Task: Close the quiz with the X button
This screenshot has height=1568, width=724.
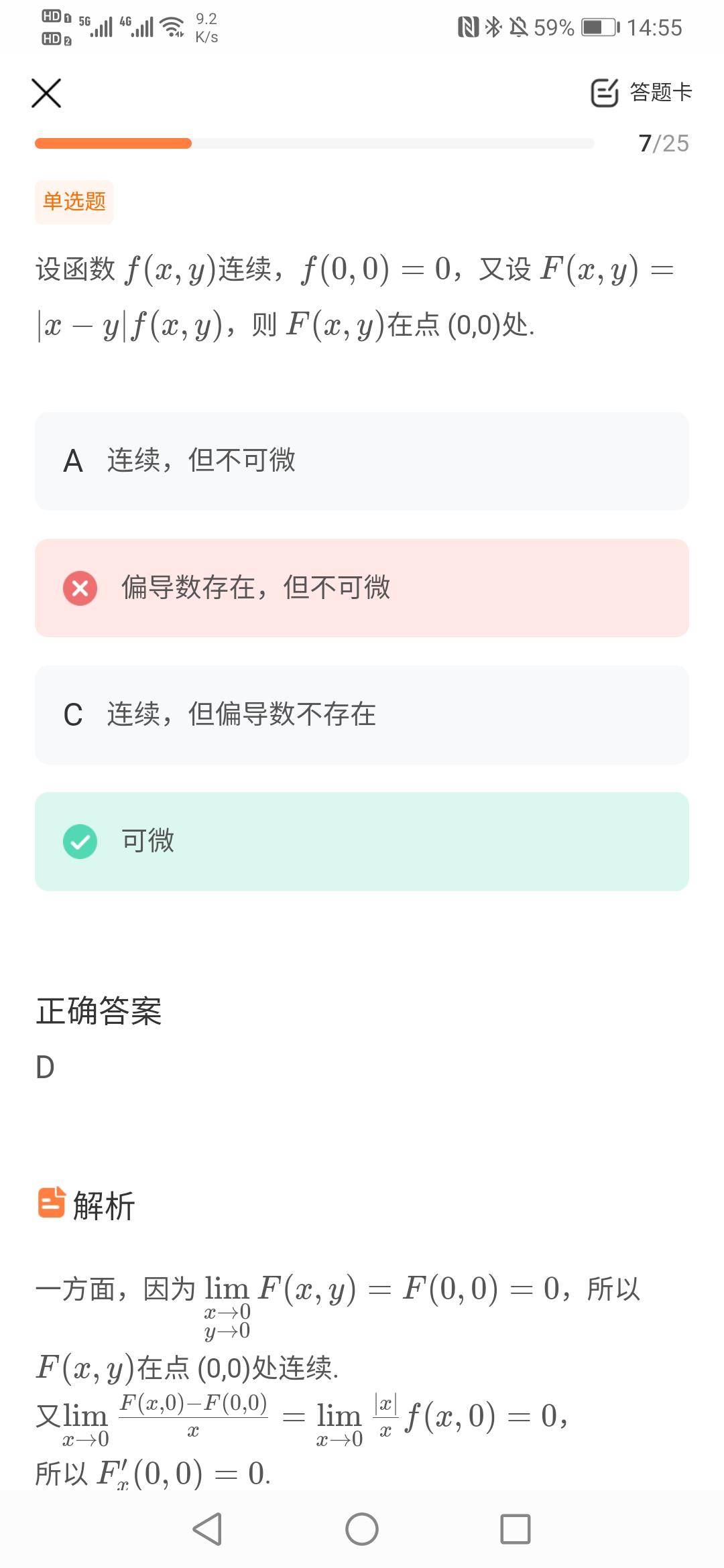Action: [46, 94]
